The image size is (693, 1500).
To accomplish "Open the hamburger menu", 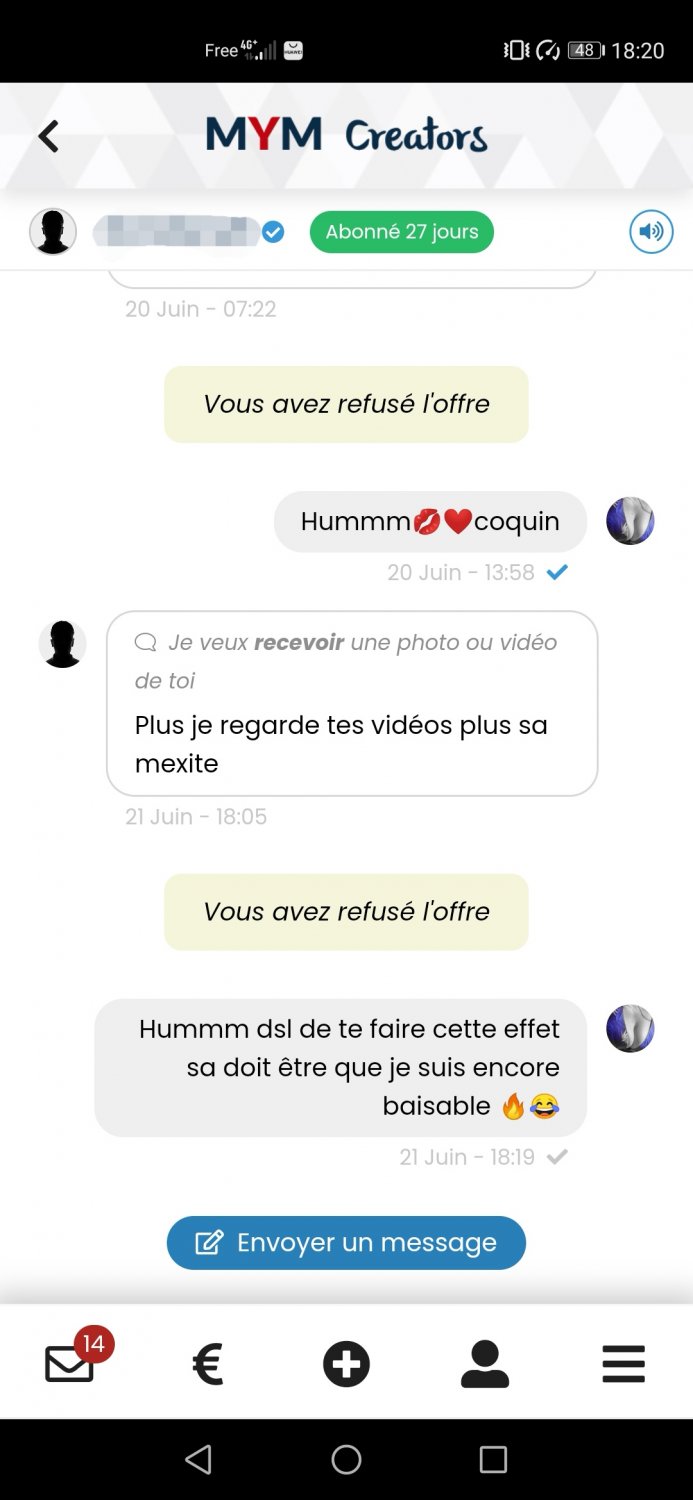I will (x=623, y=1364).
